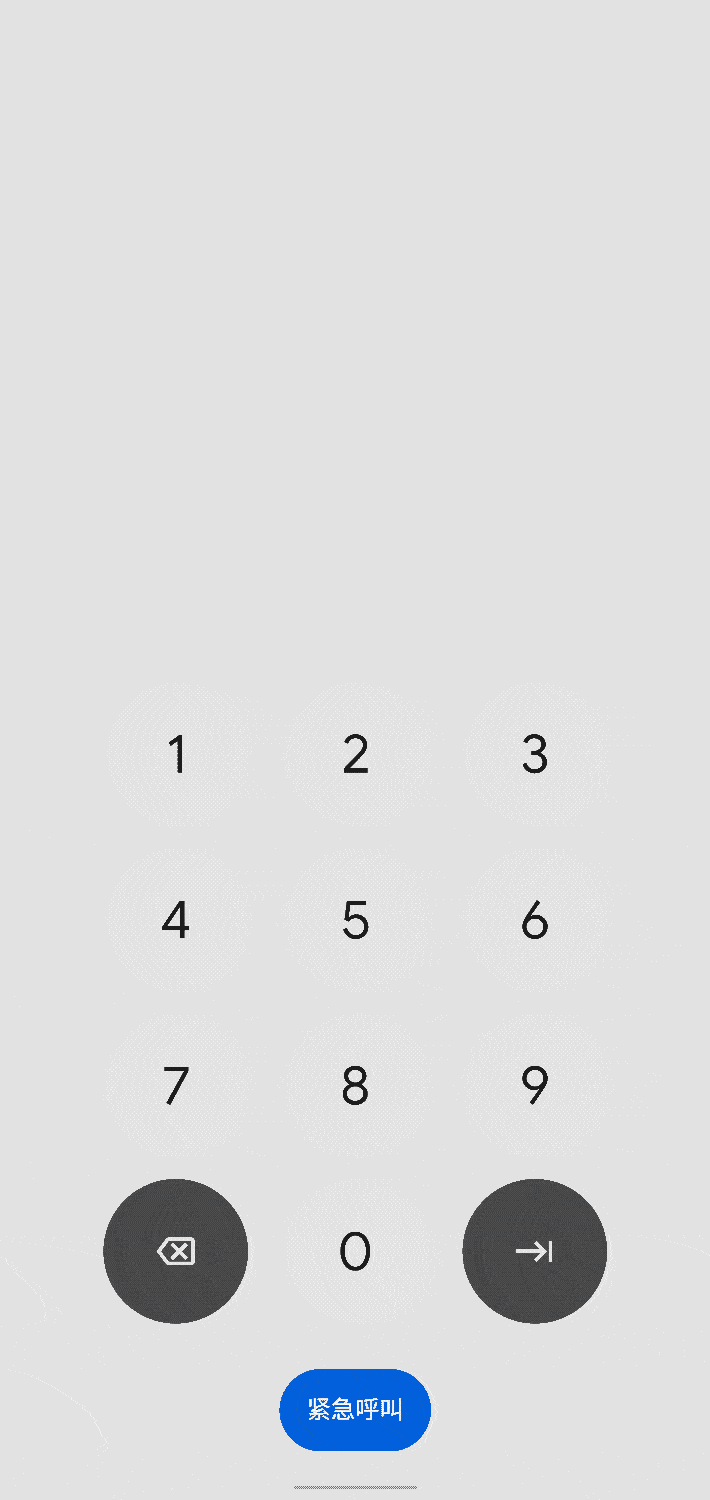Tap the number 2 key
This screenshot has width=710, height=1500.
click(355, 754)
